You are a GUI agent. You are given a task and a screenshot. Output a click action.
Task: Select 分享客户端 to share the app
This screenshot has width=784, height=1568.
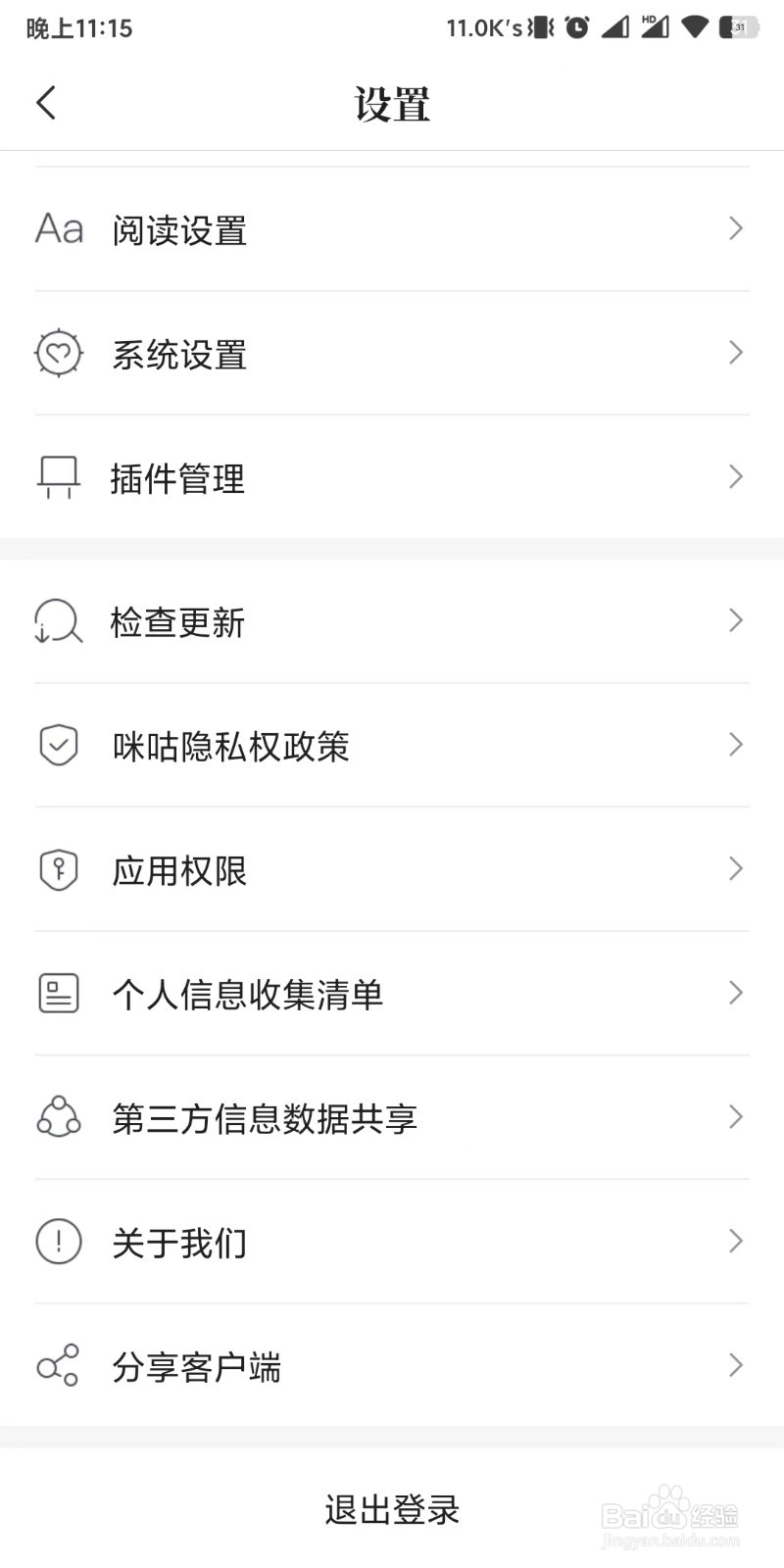coord(392,1366)
